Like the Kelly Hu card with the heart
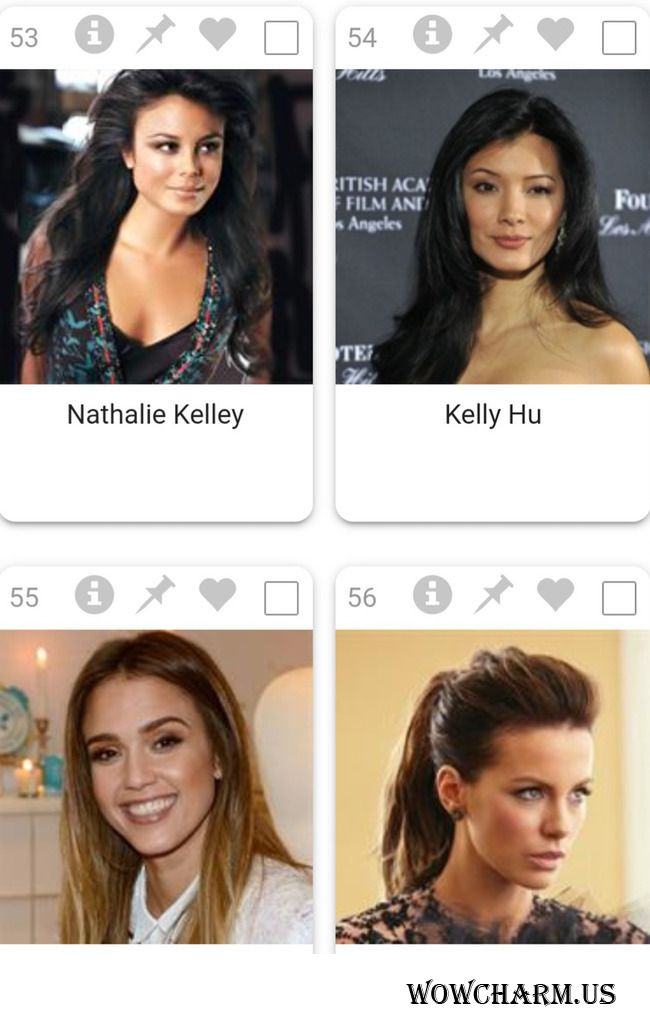The image size is (650, 1034). tap(555, 35)
